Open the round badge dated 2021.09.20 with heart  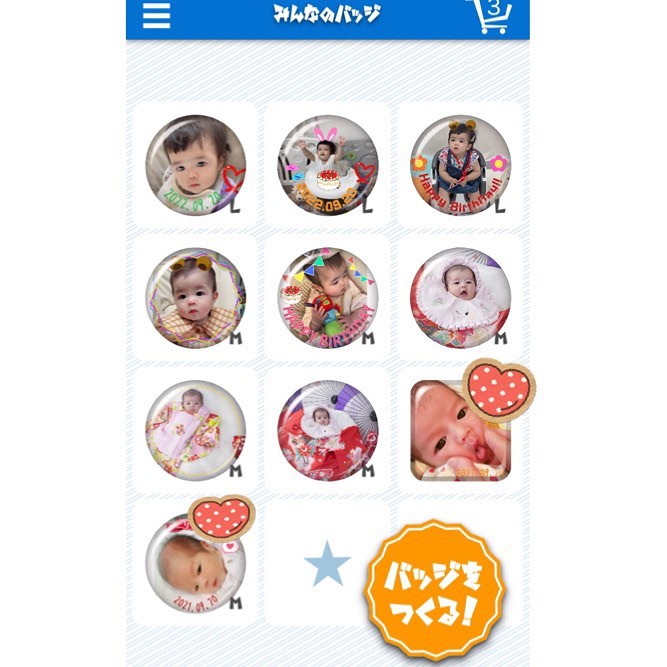pyautogui.click(x=195, y=562)
